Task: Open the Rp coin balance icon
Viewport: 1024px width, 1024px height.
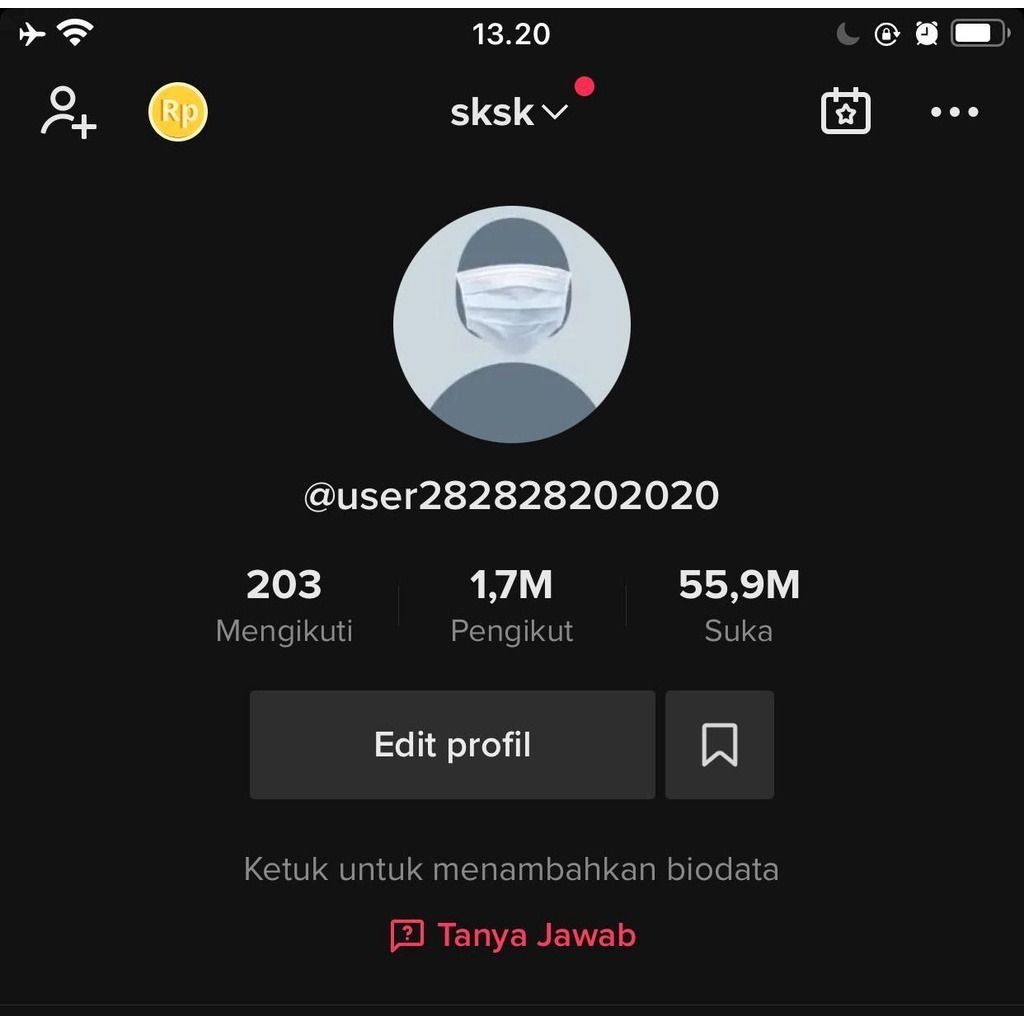Action: click(178, 112)
